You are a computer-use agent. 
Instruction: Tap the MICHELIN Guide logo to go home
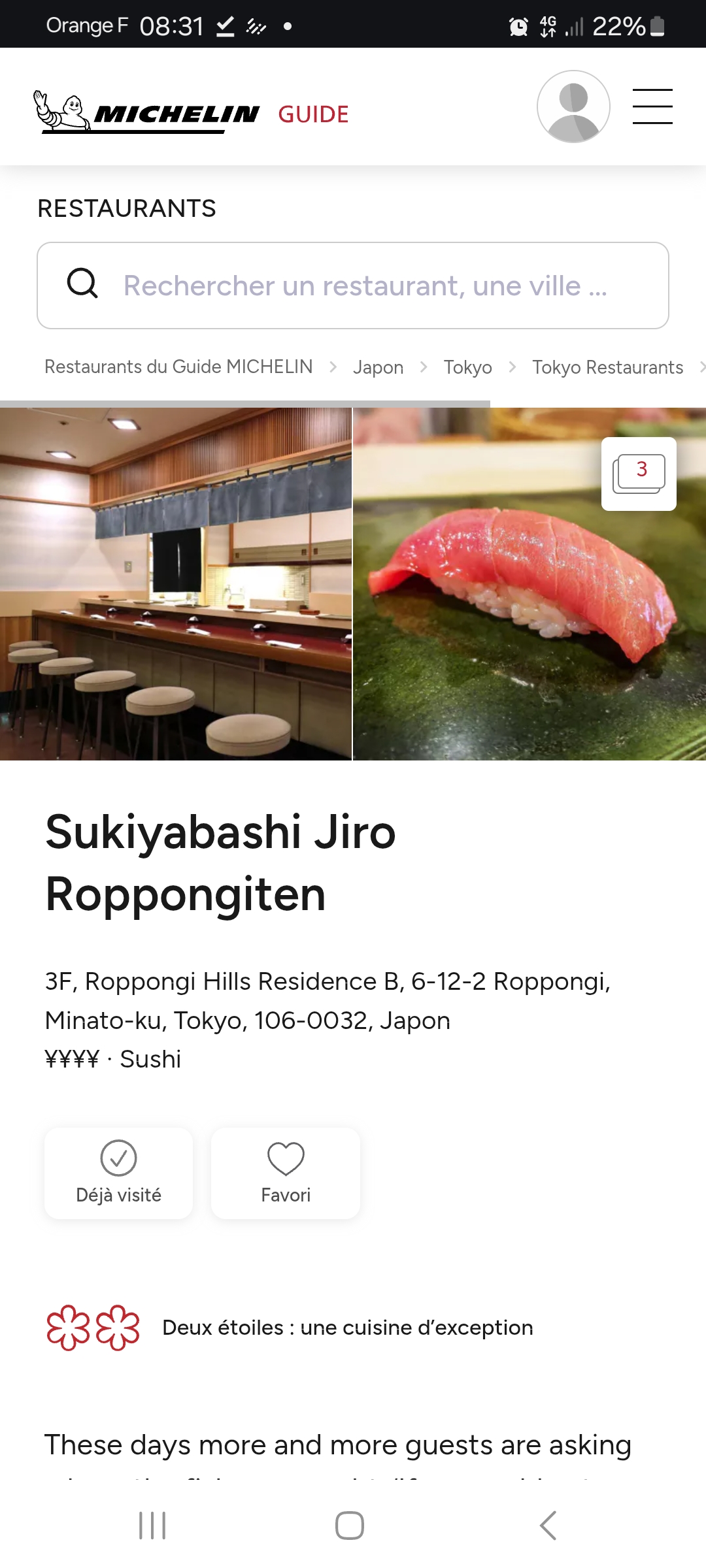[191, 113]
